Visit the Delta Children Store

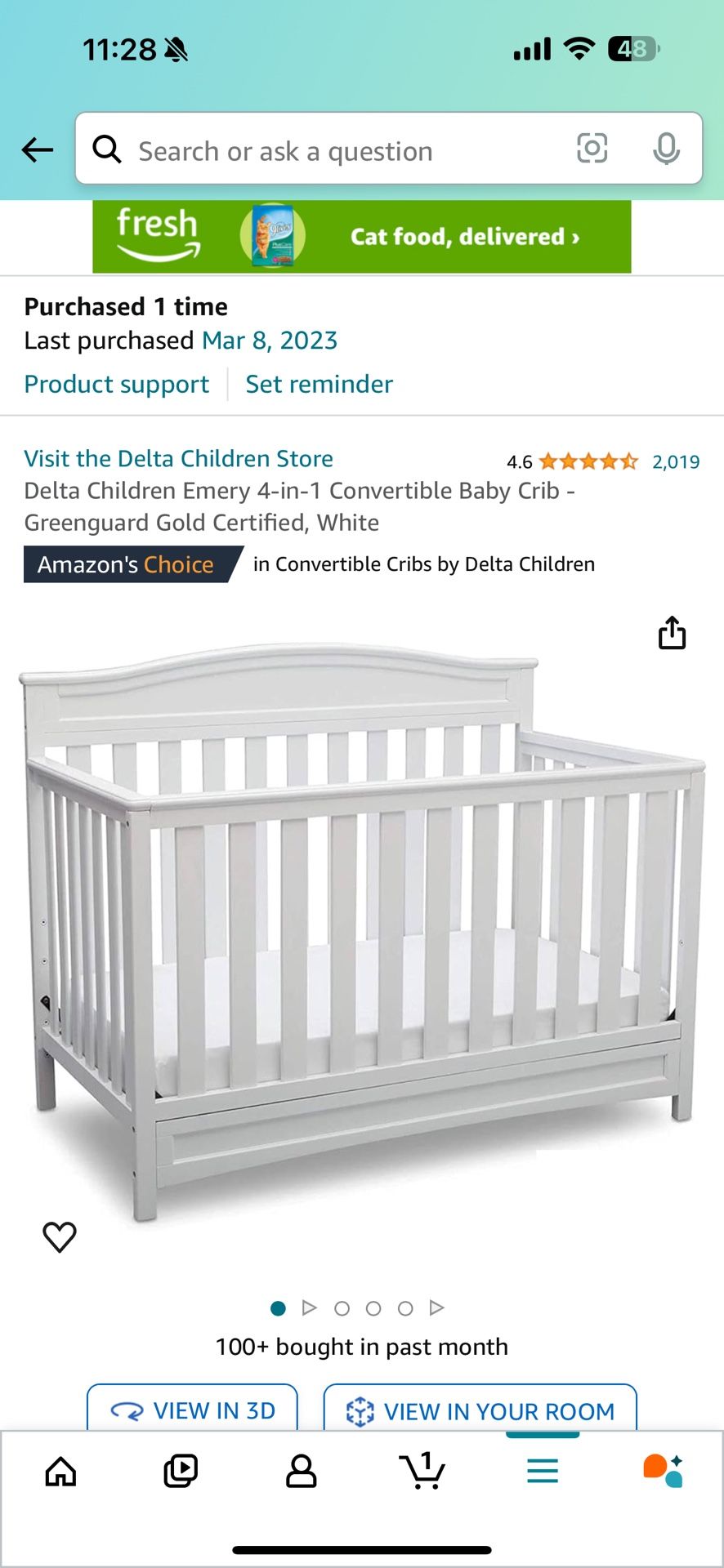[x=178, y=459]
